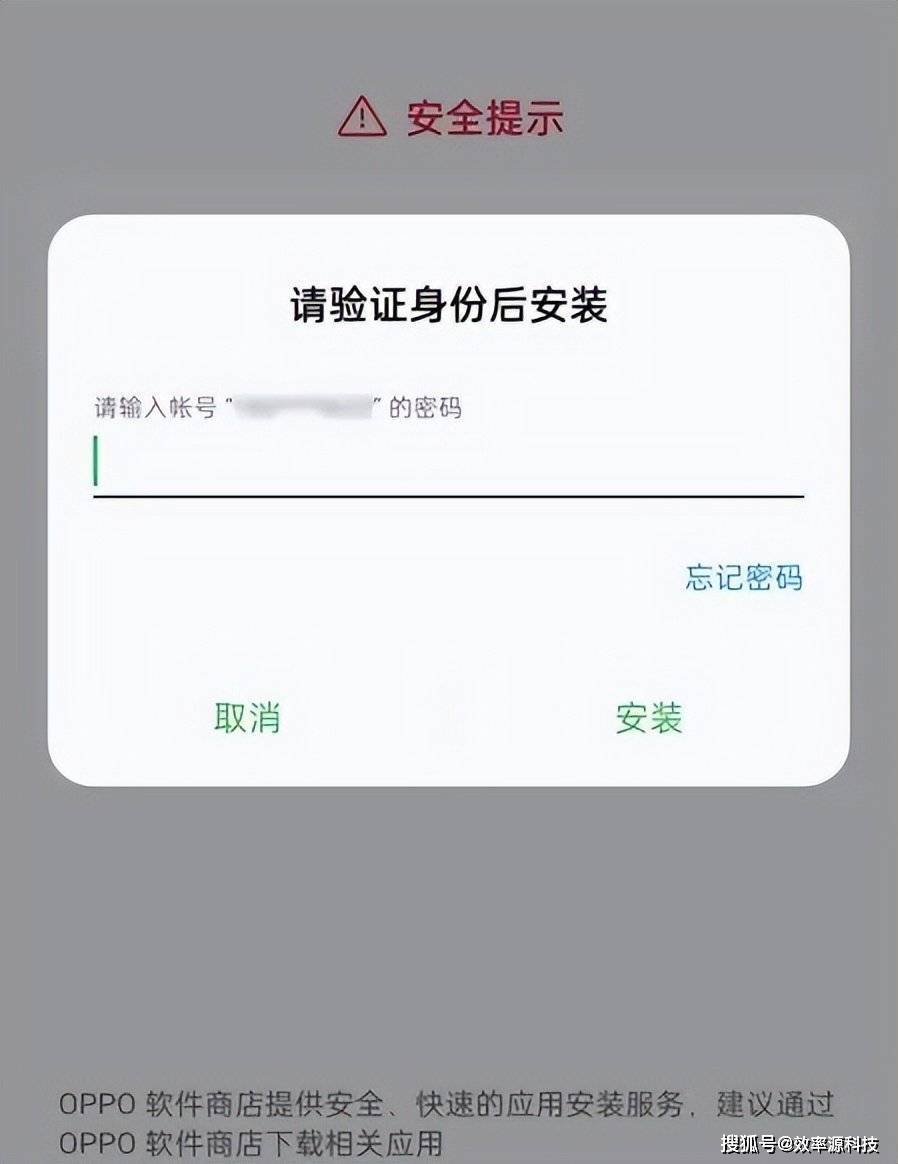The image size is (898, 1164).
Task: Click the 安全提示 heading text
Action: (x=487, y=118)
